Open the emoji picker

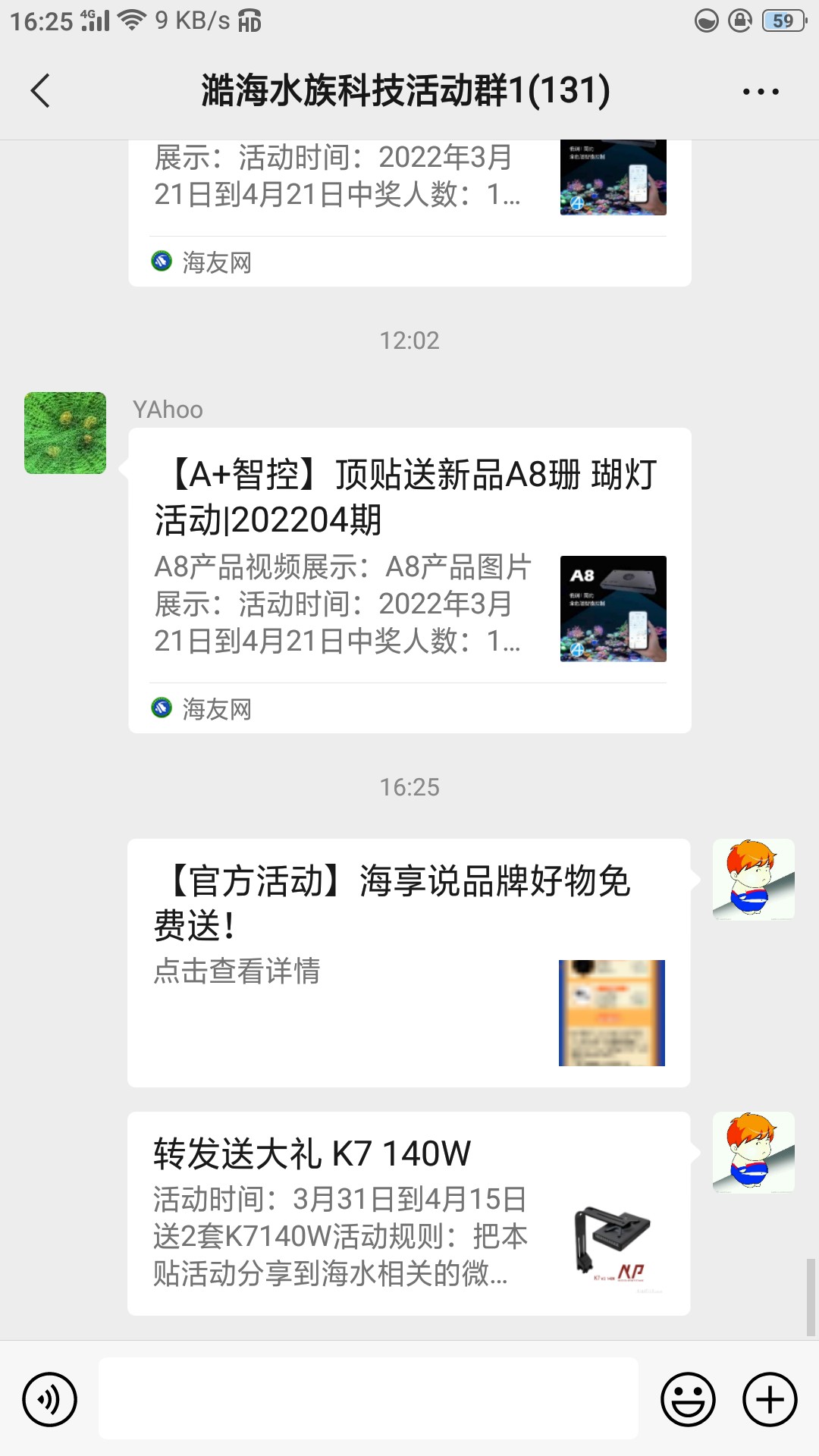[688, 1399]
